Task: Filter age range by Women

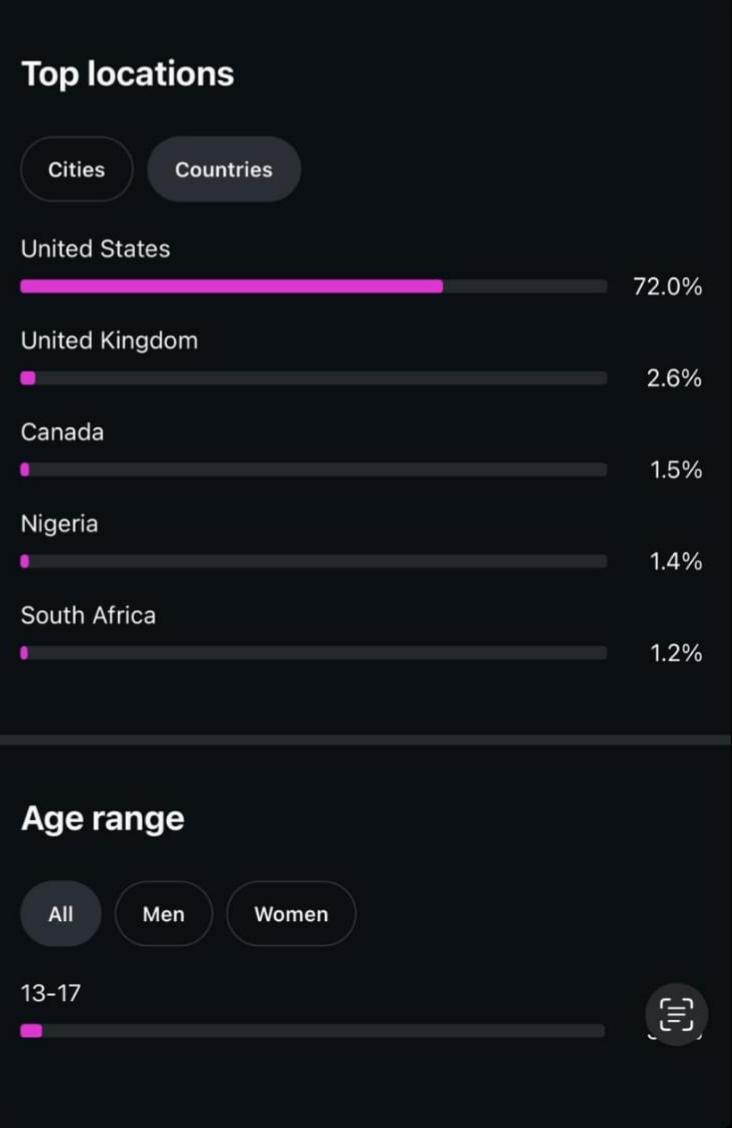Action: [290, 913]
